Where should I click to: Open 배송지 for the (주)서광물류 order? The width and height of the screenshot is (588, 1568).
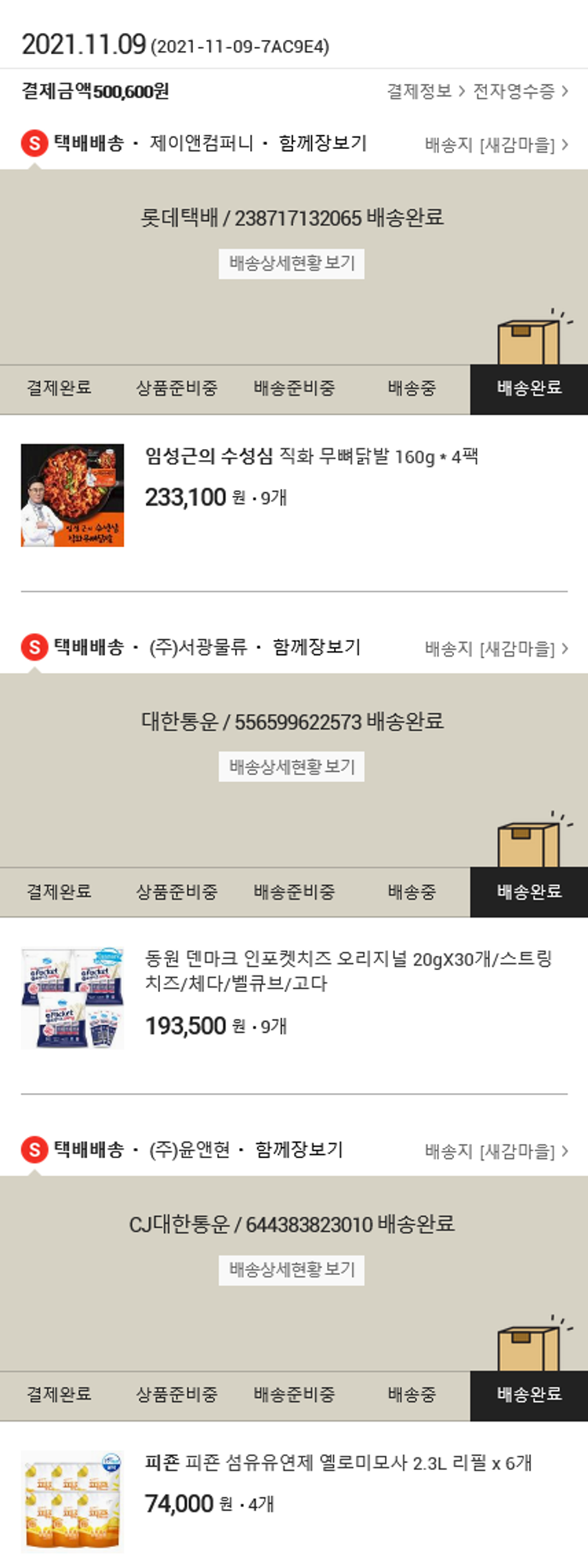click(496, 649)
